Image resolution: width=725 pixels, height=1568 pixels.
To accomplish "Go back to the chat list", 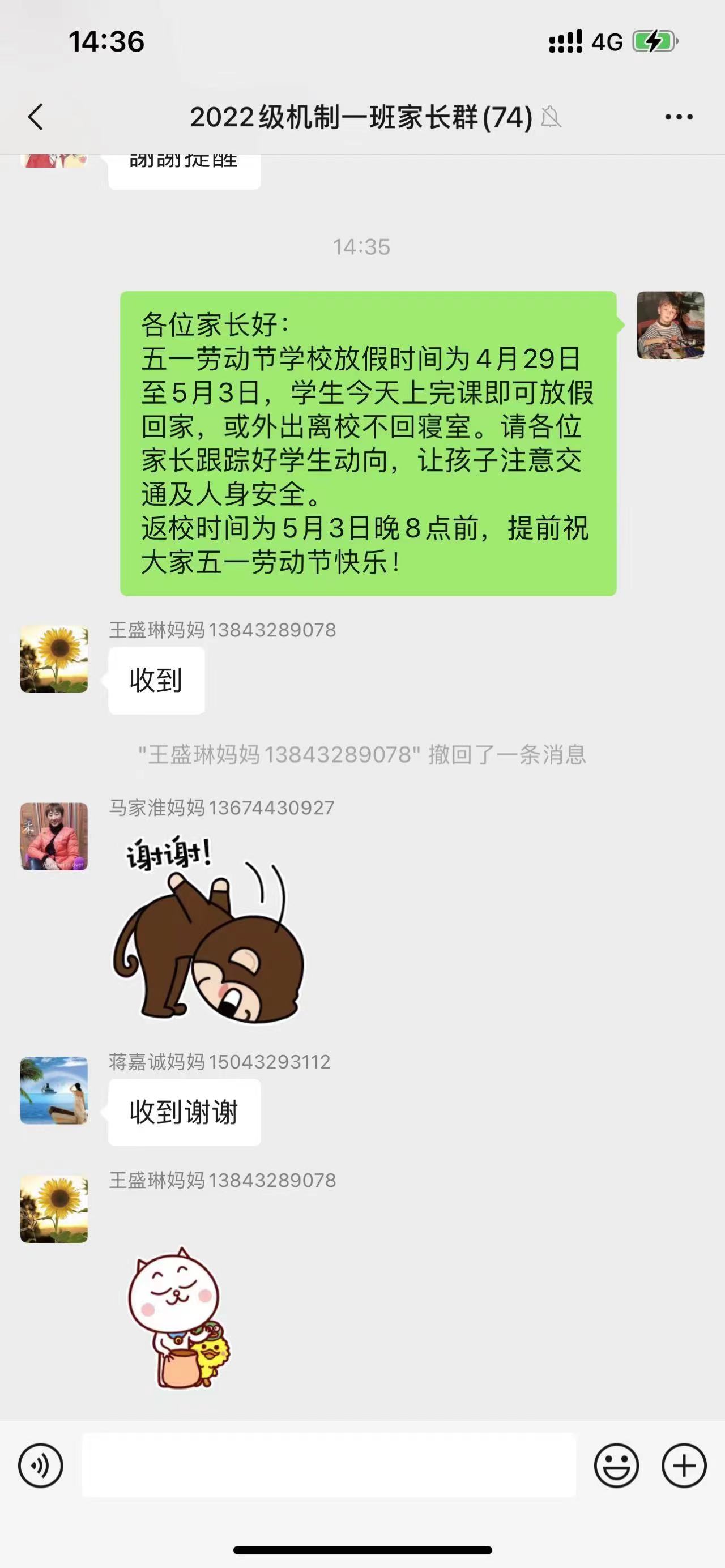I will (35, 117).
